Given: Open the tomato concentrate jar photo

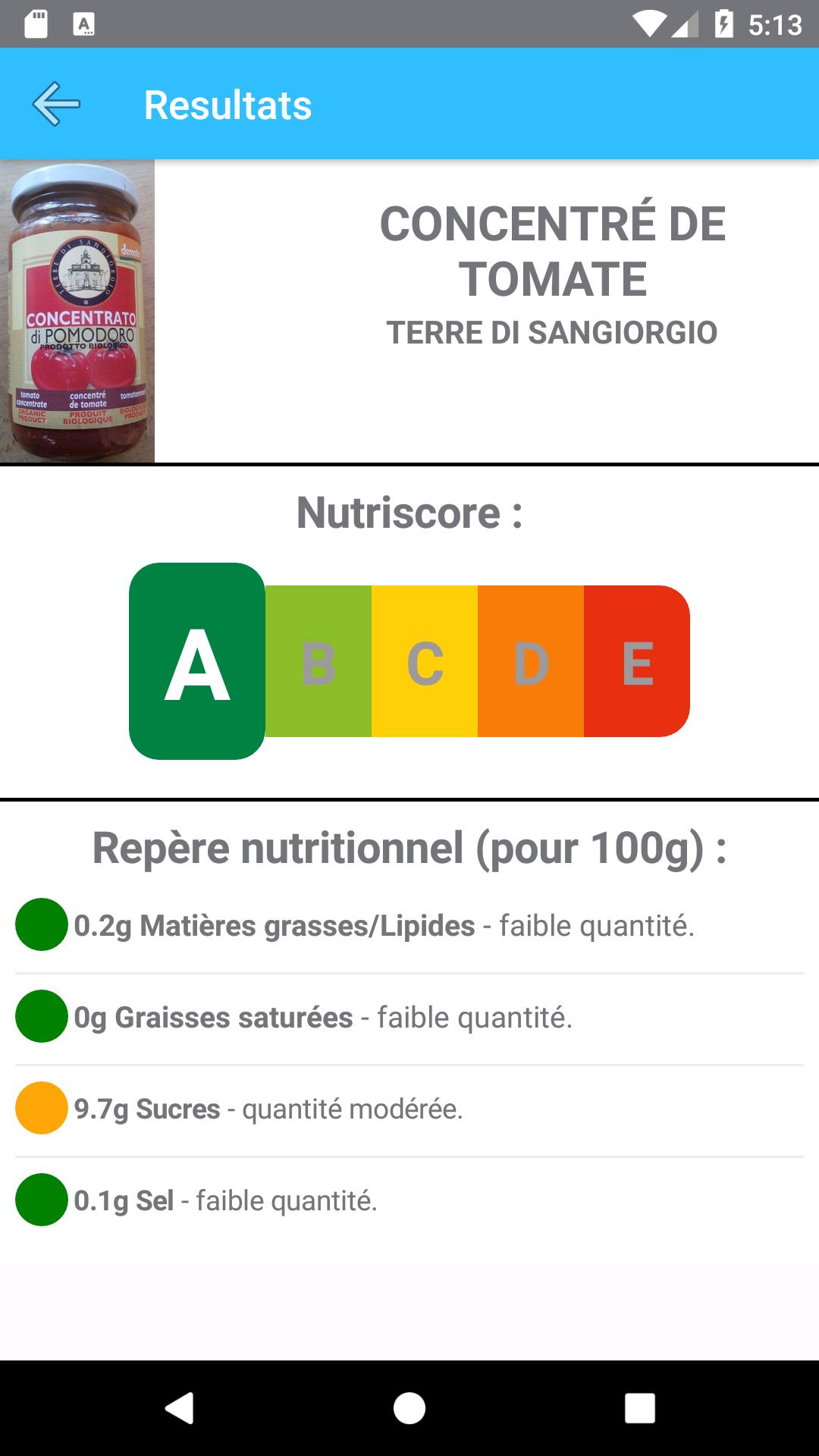Looking at the screenshot, I should [80, 309].
